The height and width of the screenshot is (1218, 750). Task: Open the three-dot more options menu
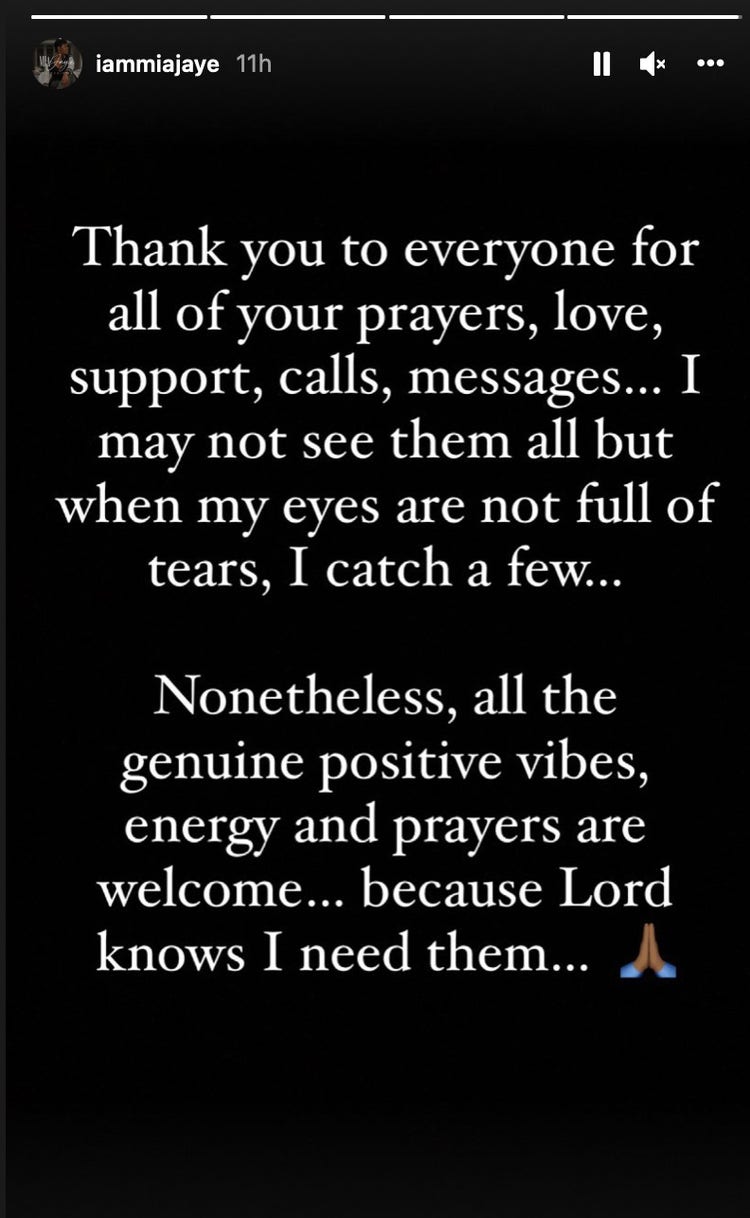coord(710,63)
